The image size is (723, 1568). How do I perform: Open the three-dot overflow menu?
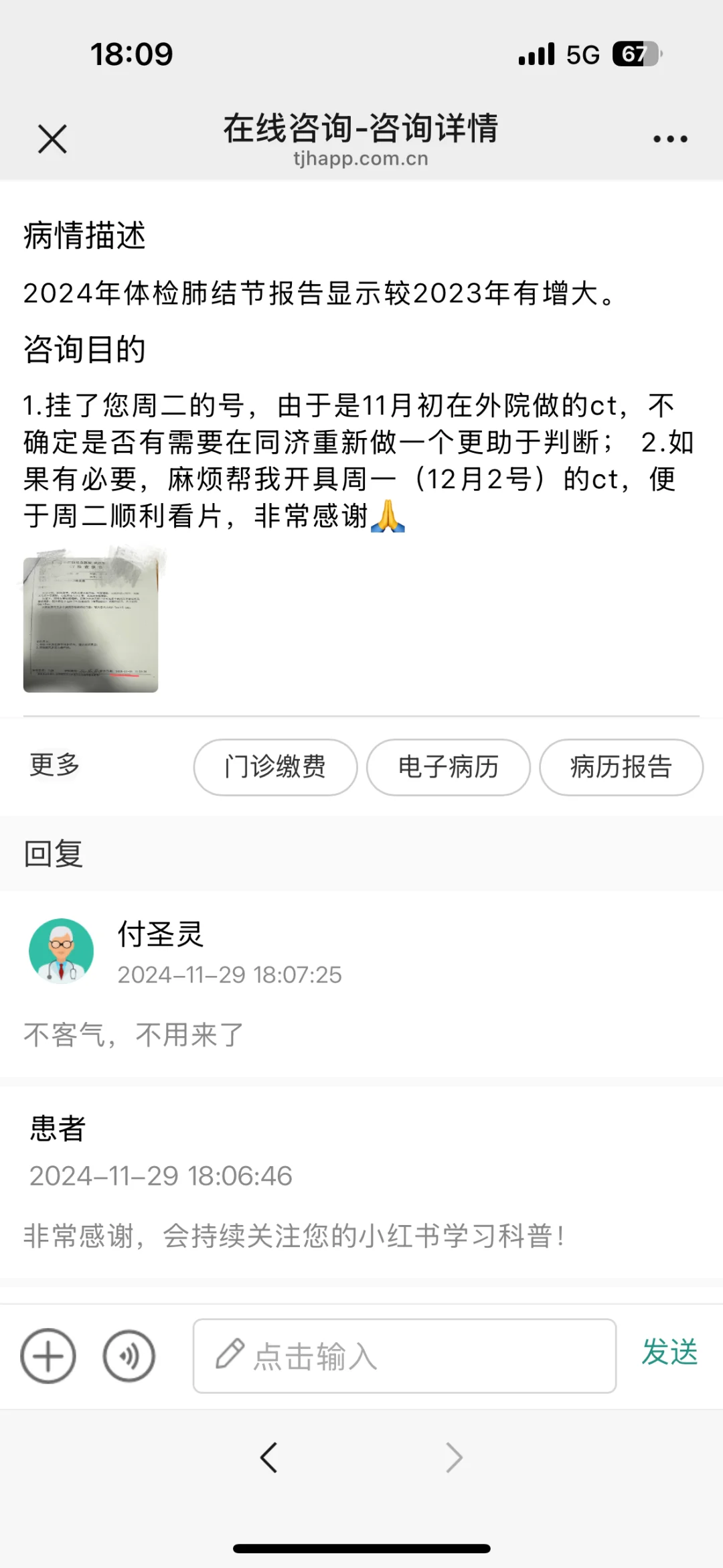pyautogui.click(x=670, y=139)
